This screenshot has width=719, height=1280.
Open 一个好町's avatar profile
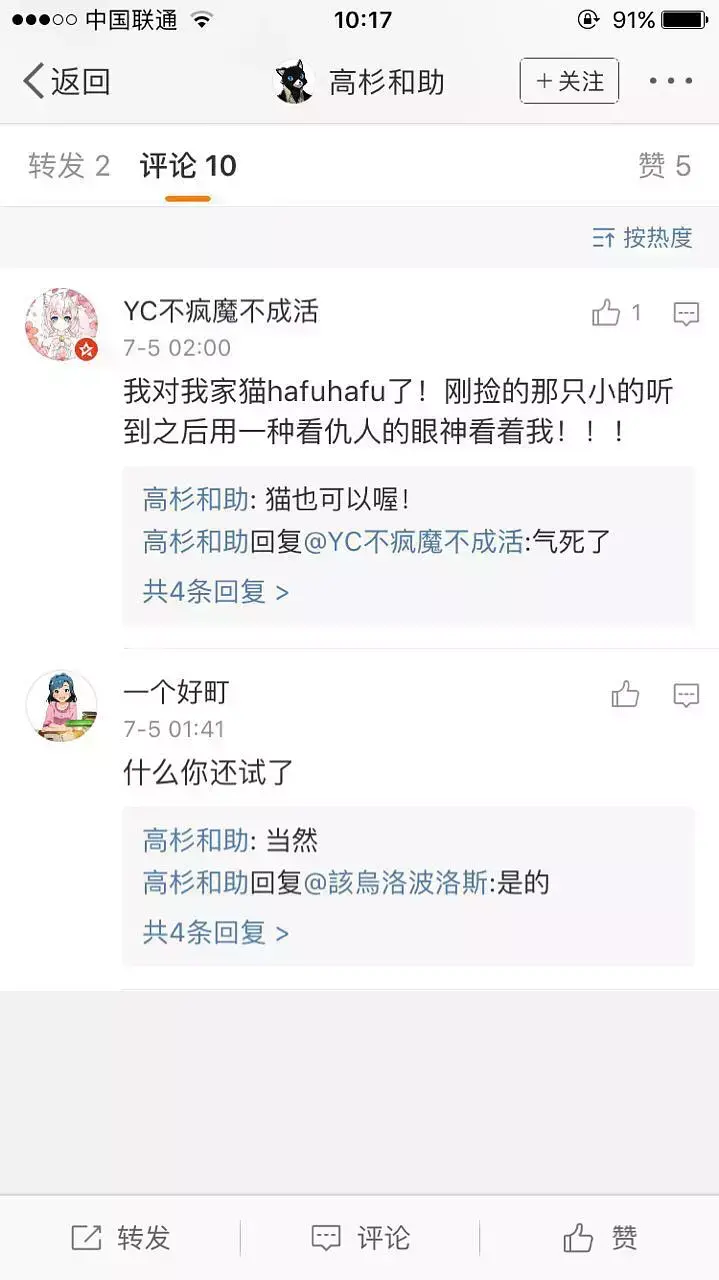coord(61,705)
